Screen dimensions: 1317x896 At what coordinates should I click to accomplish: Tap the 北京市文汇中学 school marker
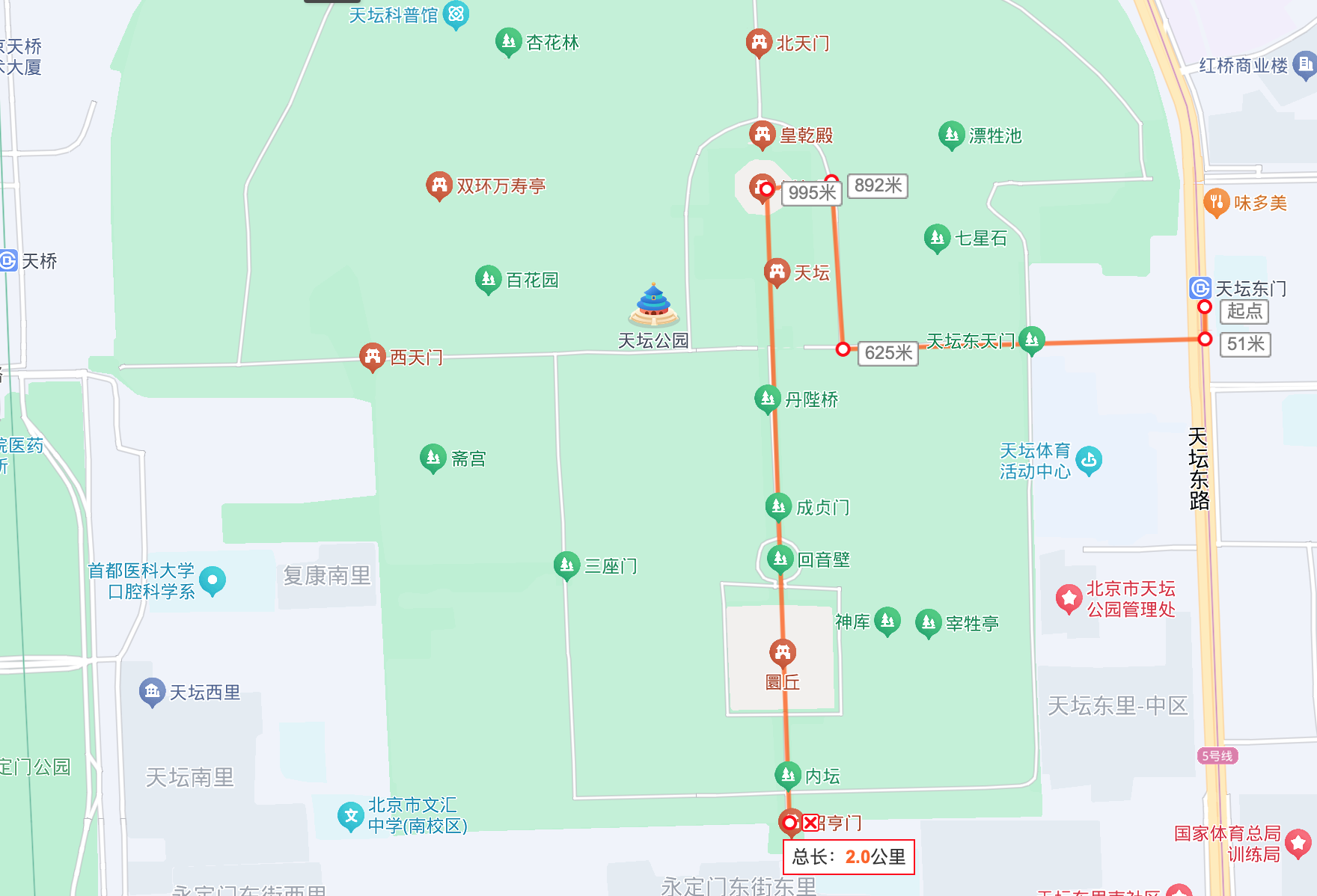350,815
